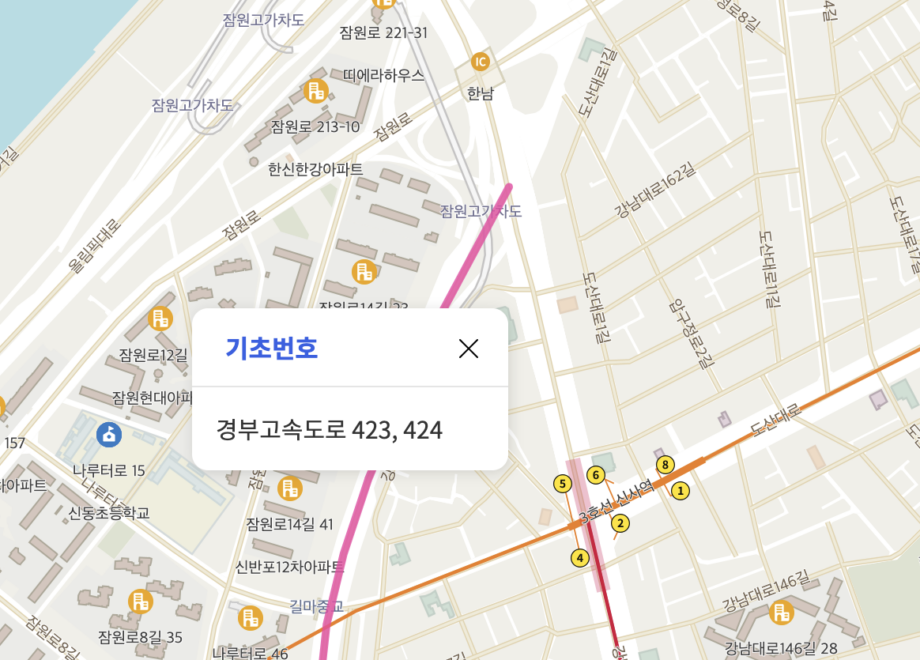Open Sinsa station exit 4 marker
The image size is (920, 660).
[578, 557]
